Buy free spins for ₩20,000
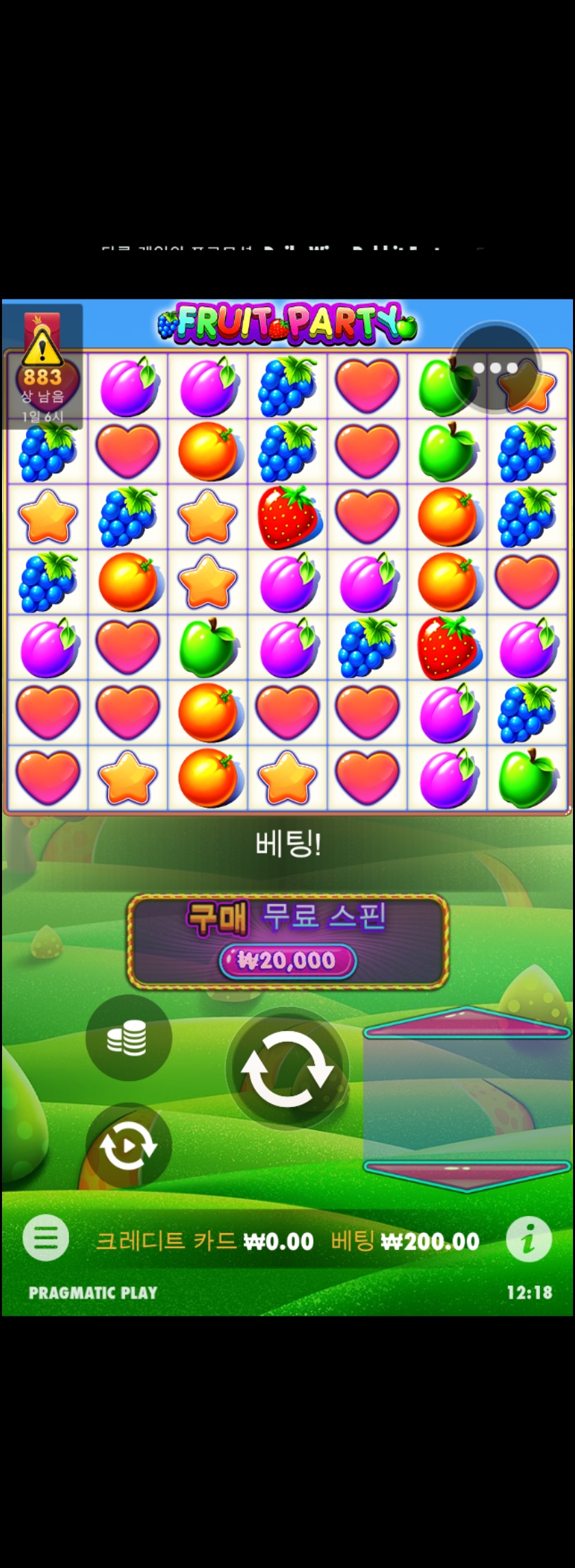This screenshot has width=575, height=1568. coord(287,942)
